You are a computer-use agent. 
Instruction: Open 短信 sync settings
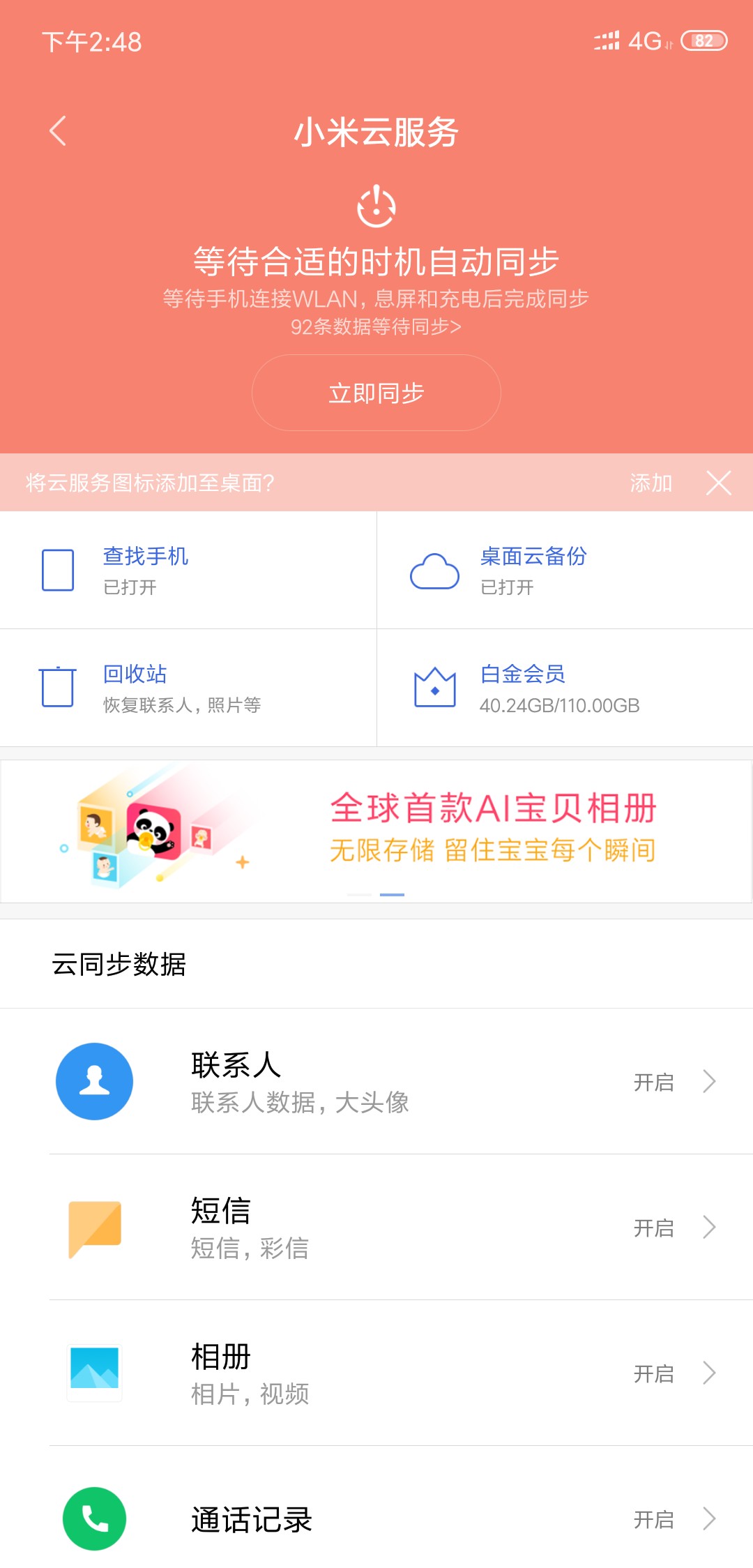tap(376, 1227)
